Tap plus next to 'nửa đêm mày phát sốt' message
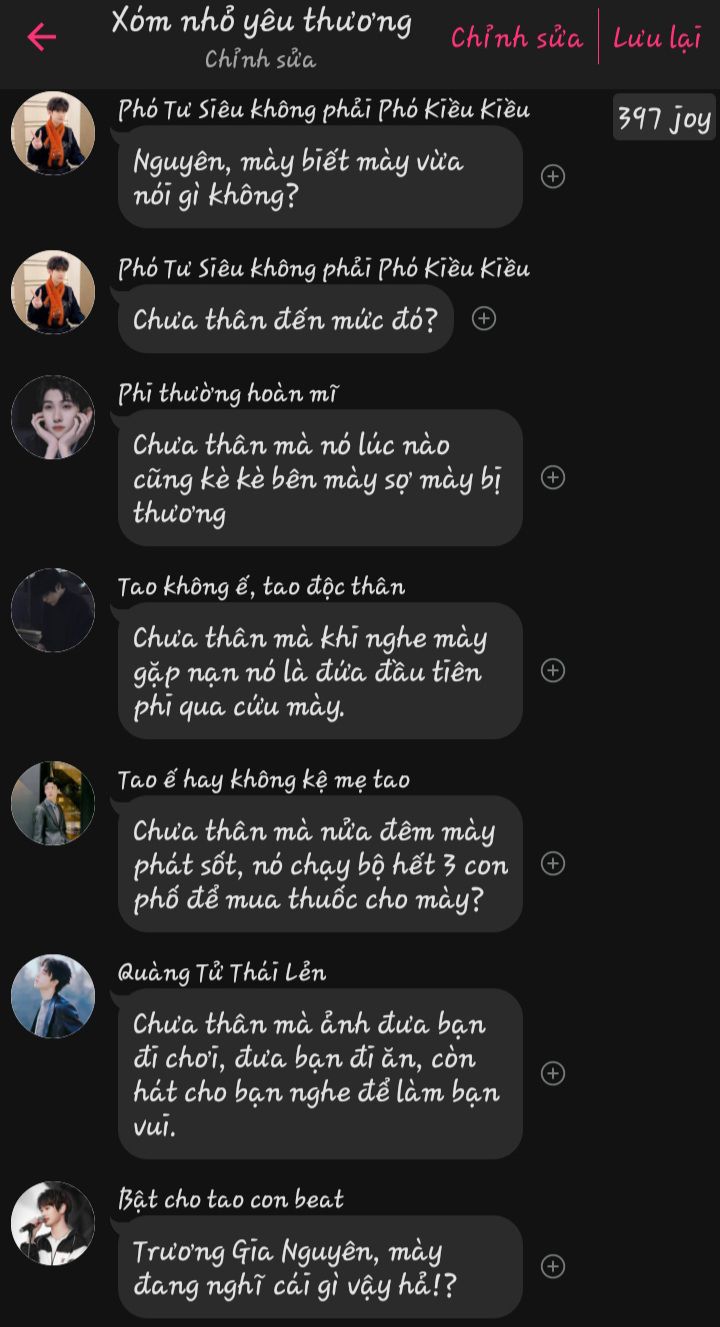 (553, 863)
